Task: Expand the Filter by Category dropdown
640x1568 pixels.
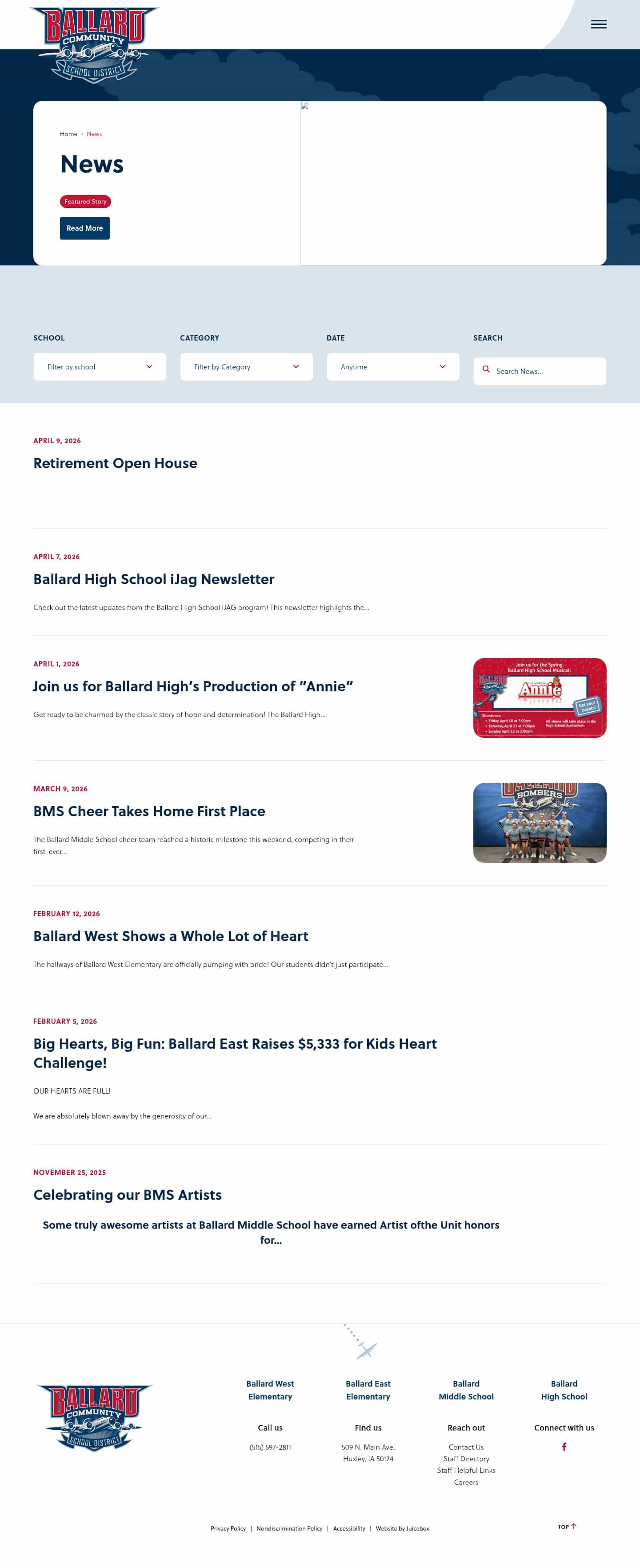Action: tap(246, 367)
